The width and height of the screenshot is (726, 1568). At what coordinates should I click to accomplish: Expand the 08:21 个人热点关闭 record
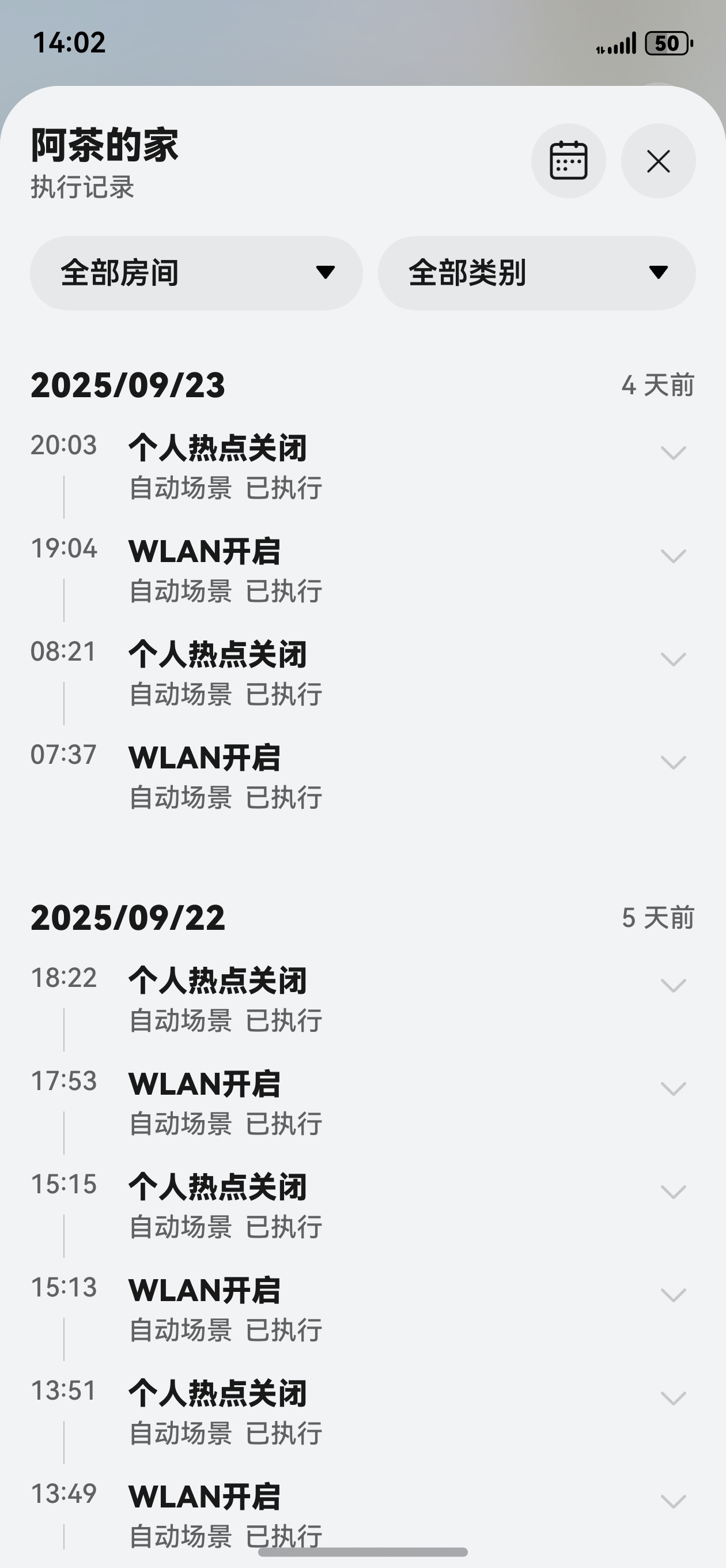point(673,659)
